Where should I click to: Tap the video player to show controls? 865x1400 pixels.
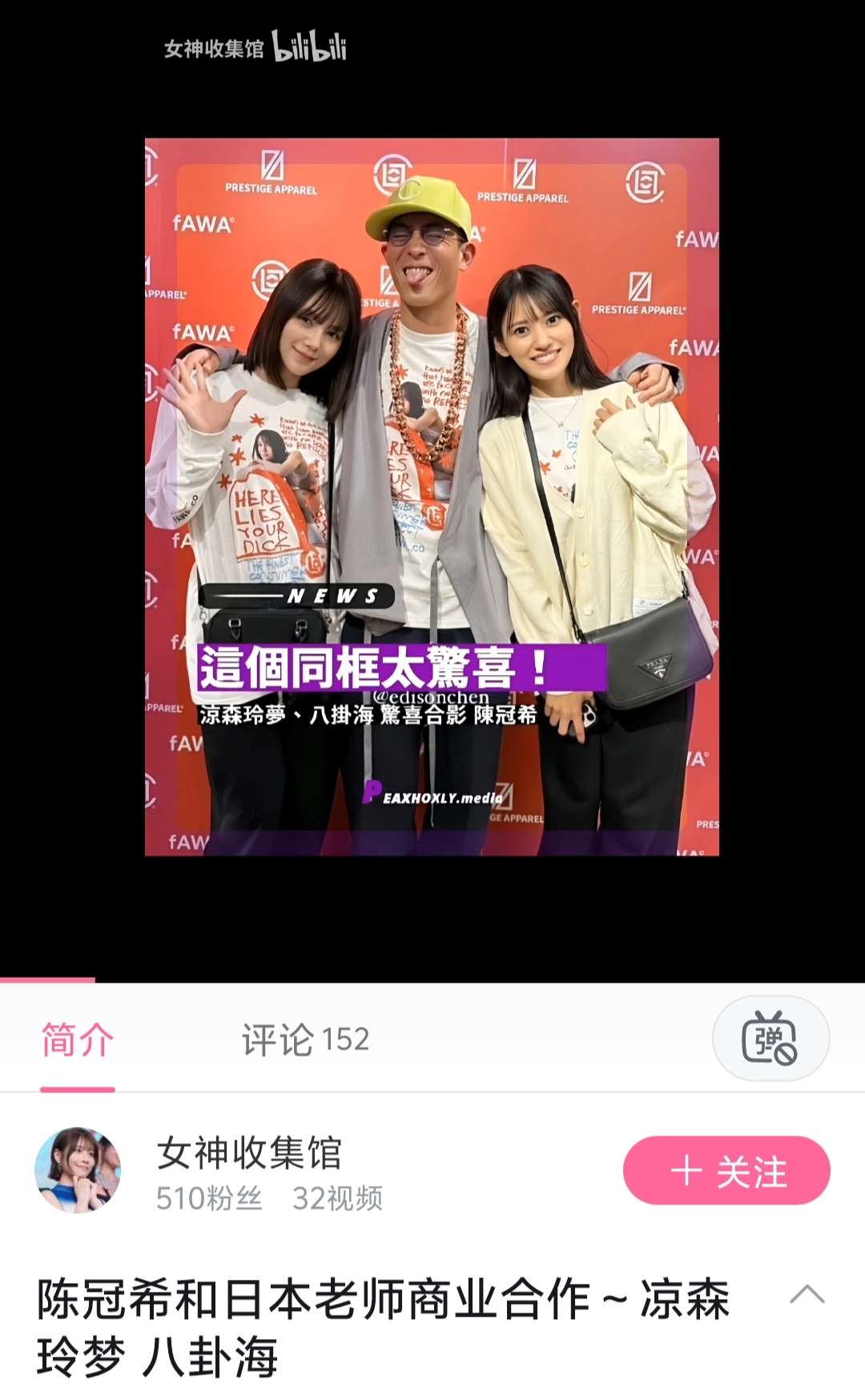(432, 497)
